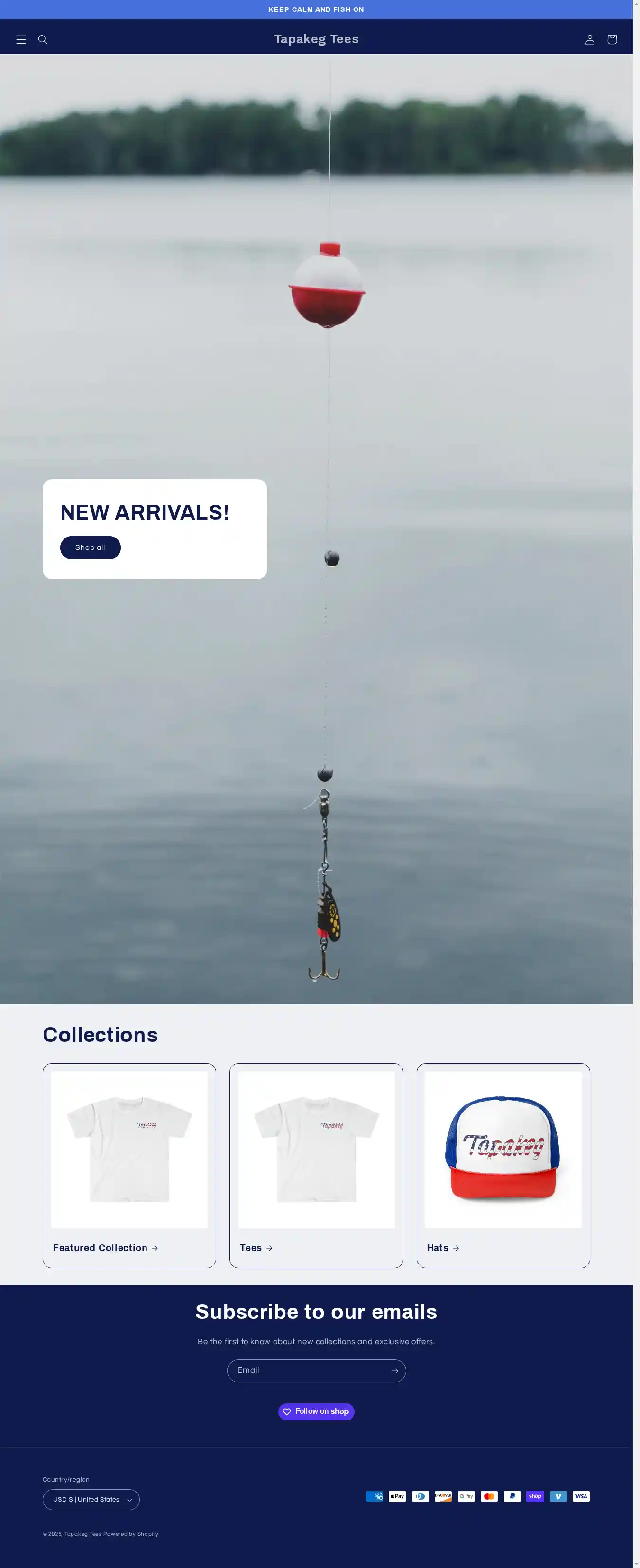Open the shopping cart

tap(612, 39)
